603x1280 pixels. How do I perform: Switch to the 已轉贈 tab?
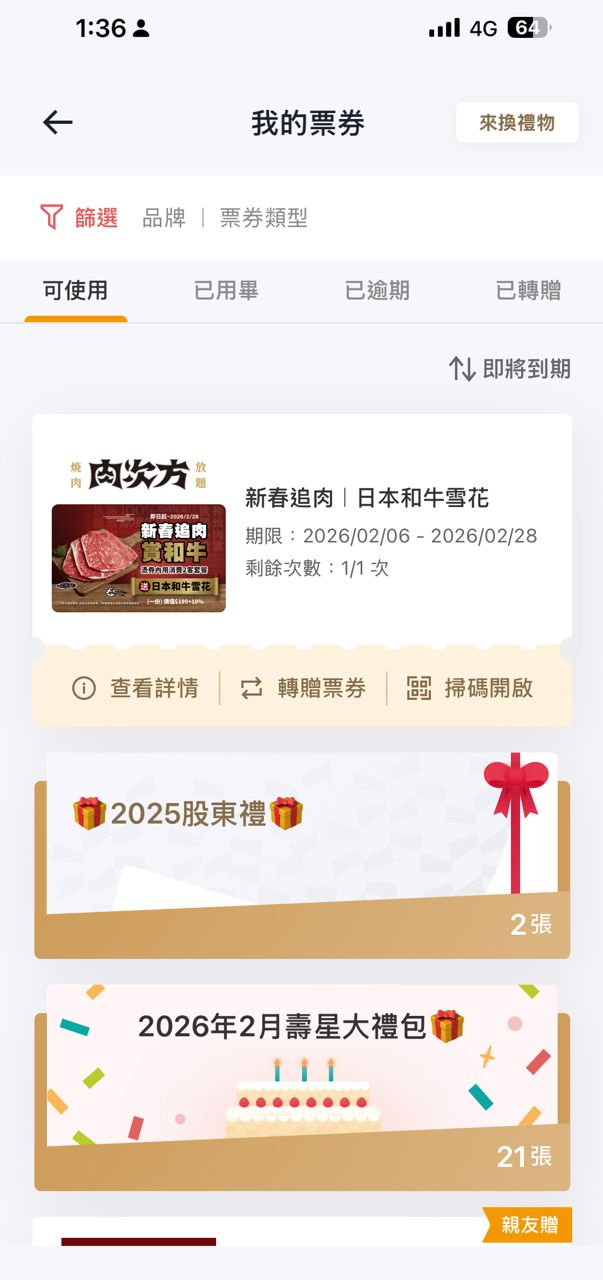pos(528,291)
